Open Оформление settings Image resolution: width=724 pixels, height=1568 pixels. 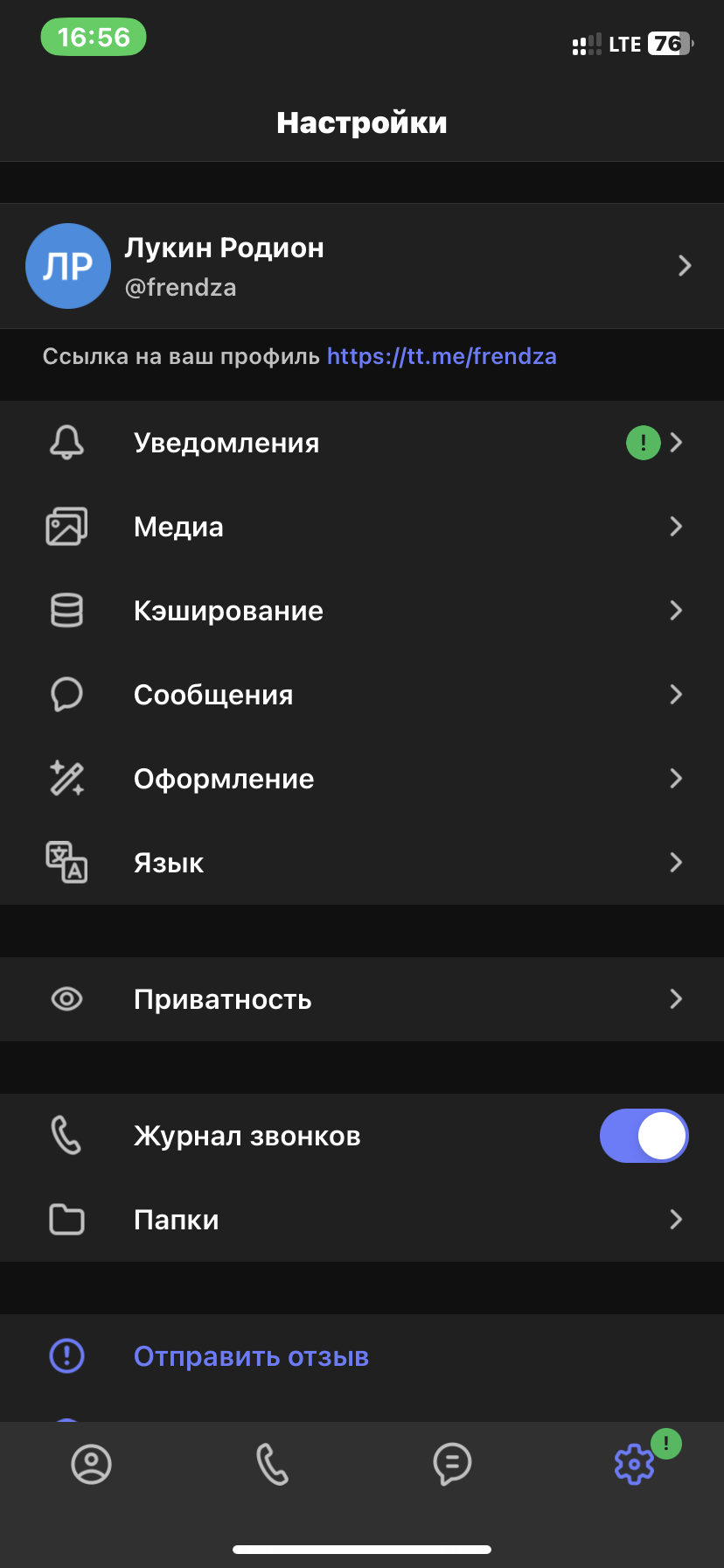(362, 779)
